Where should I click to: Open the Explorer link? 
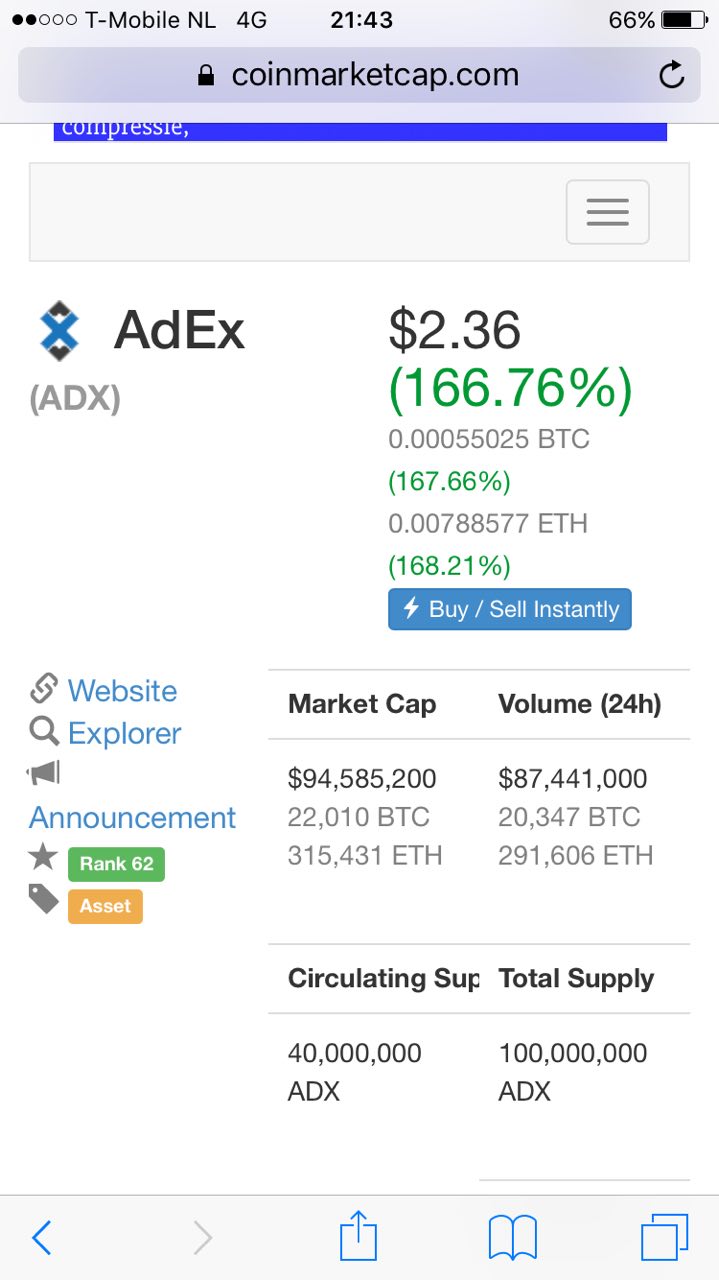click(x=124, y=733)
